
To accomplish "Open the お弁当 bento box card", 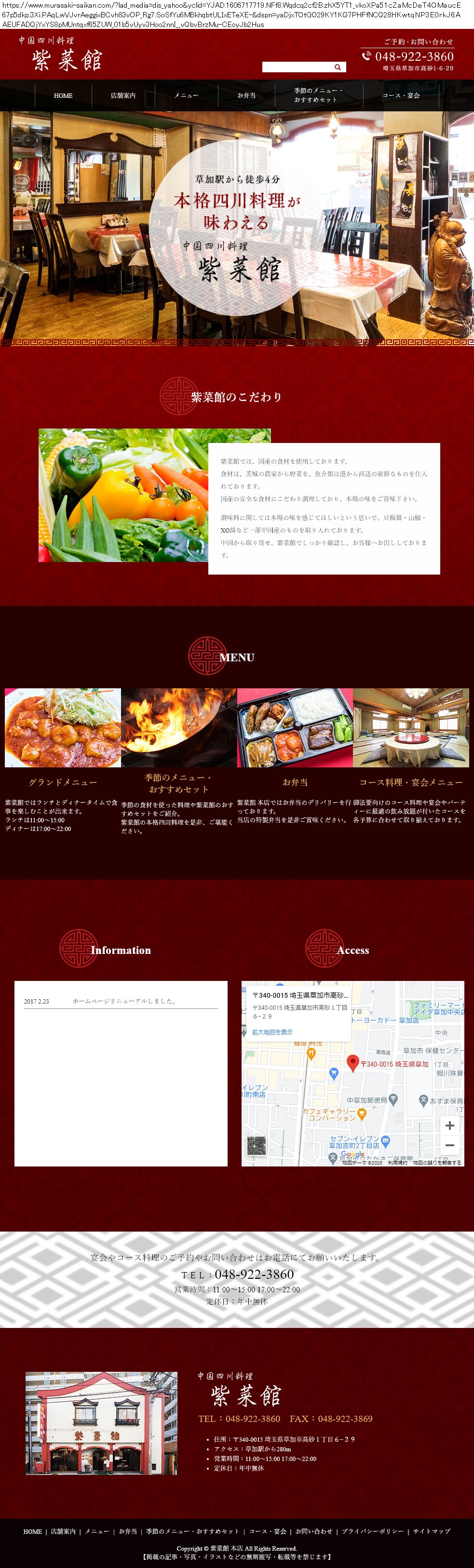I will tap(295, 727).
